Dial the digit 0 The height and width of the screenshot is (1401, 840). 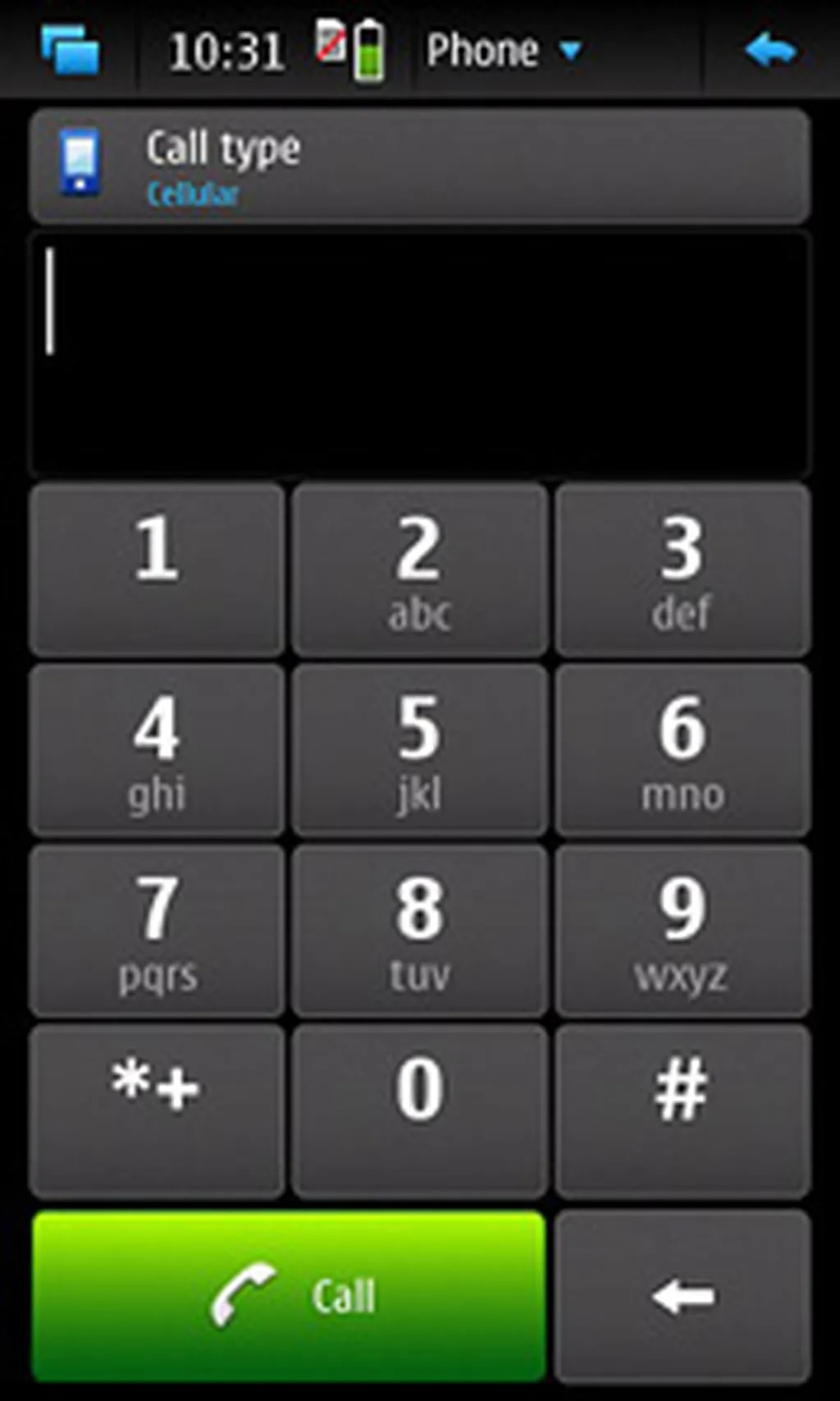coord(419,1110)
